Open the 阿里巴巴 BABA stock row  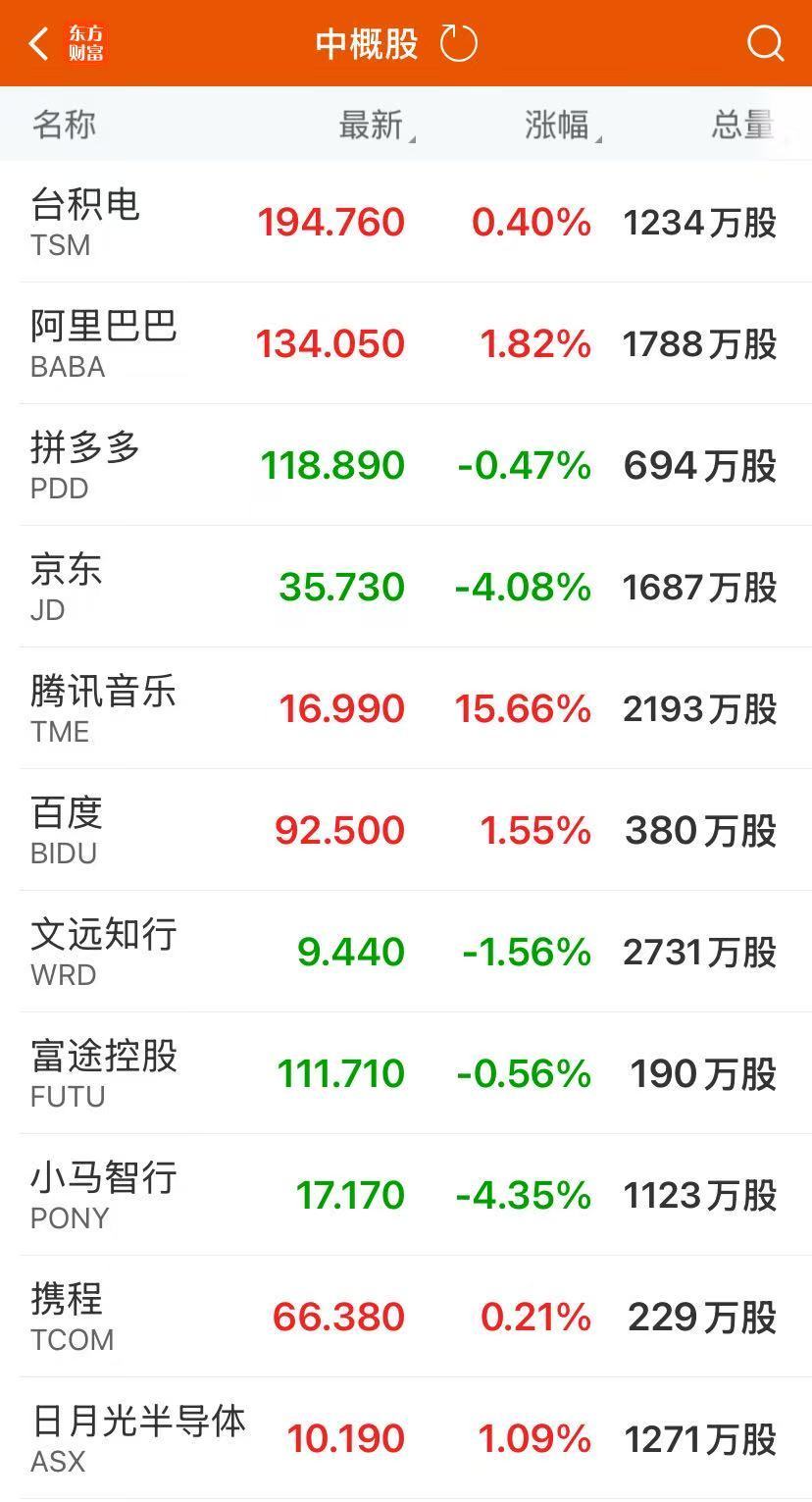click(406, 343)
